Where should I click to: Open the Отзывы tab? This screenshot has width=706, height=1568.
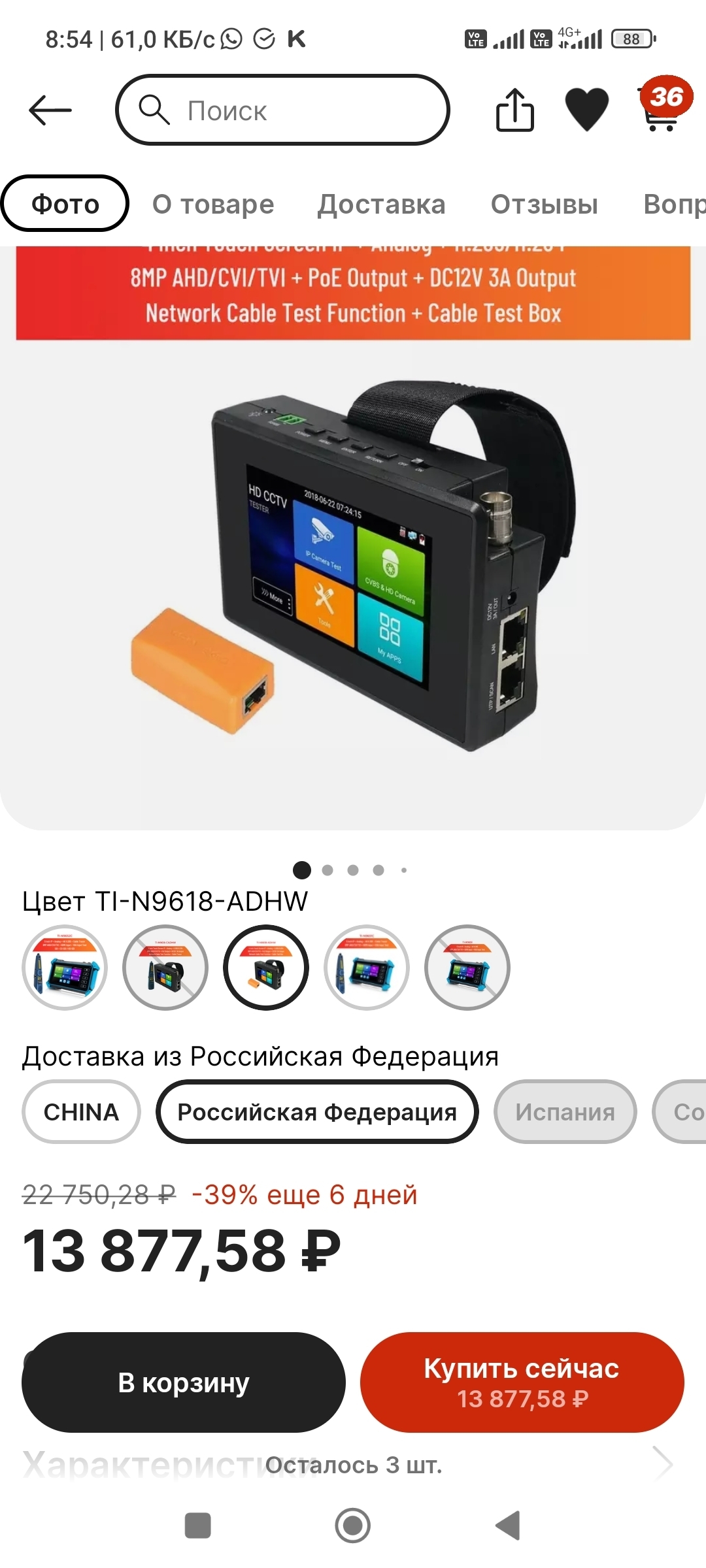point(544,204)
